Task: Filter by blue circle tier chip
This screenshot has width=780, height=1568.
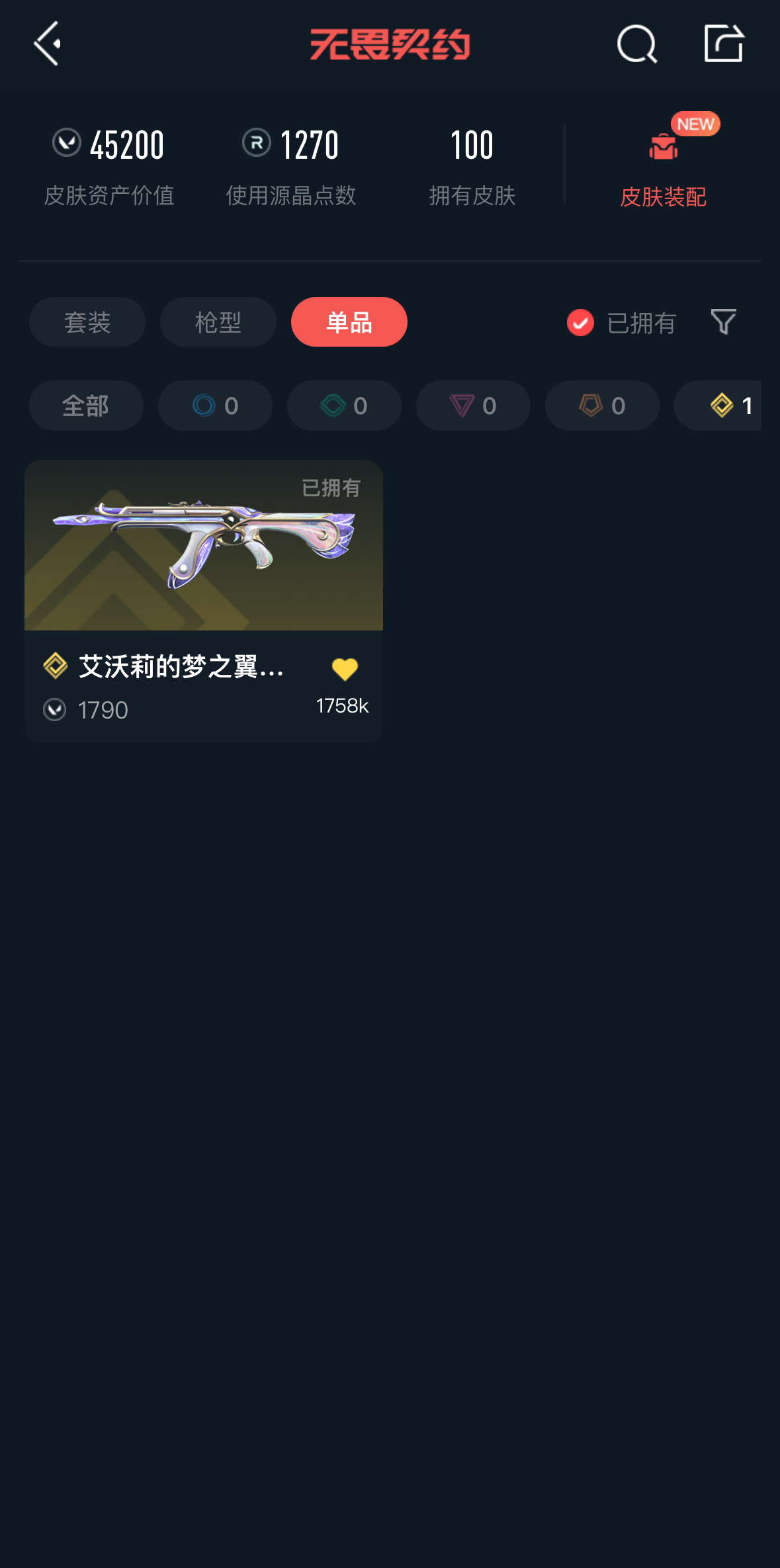Action: coord(215,406)
